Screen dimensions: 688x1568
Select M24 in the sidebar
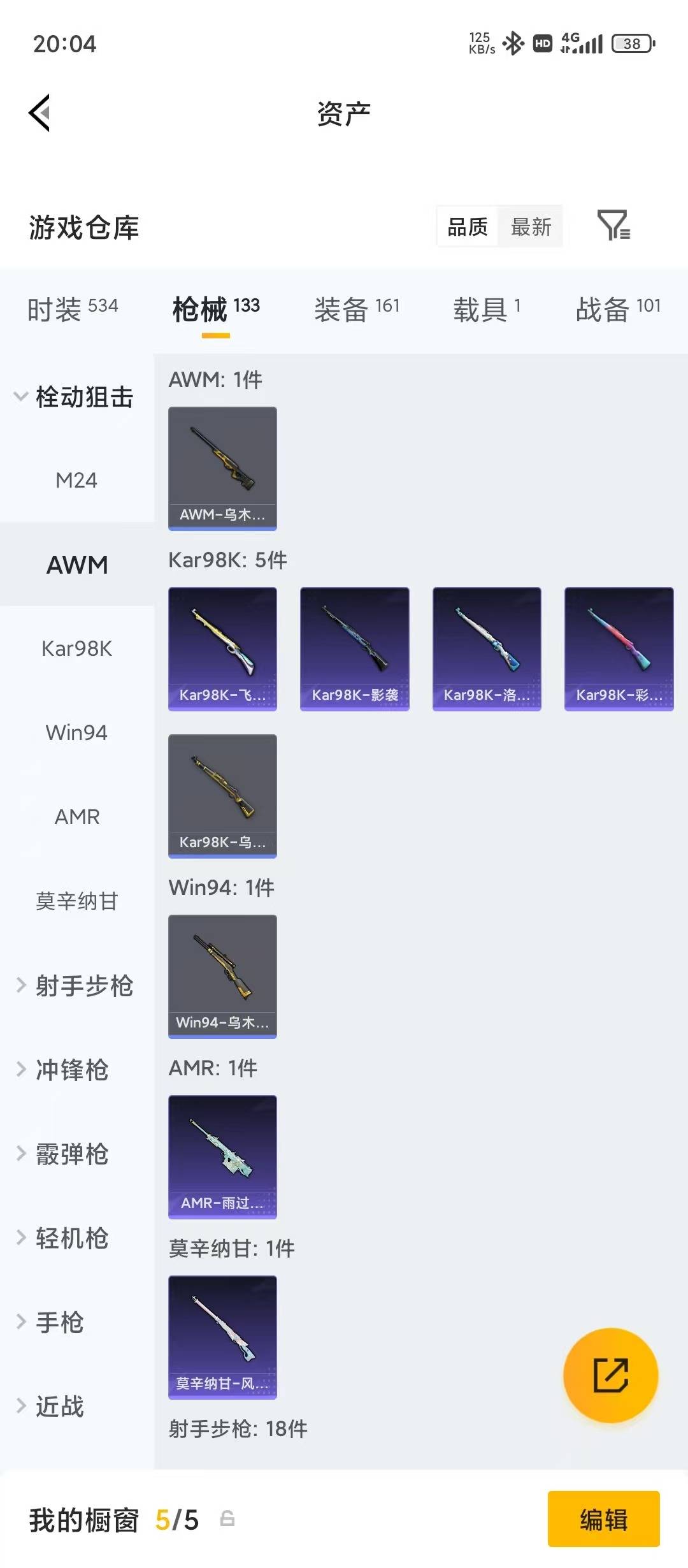point(76,480)
